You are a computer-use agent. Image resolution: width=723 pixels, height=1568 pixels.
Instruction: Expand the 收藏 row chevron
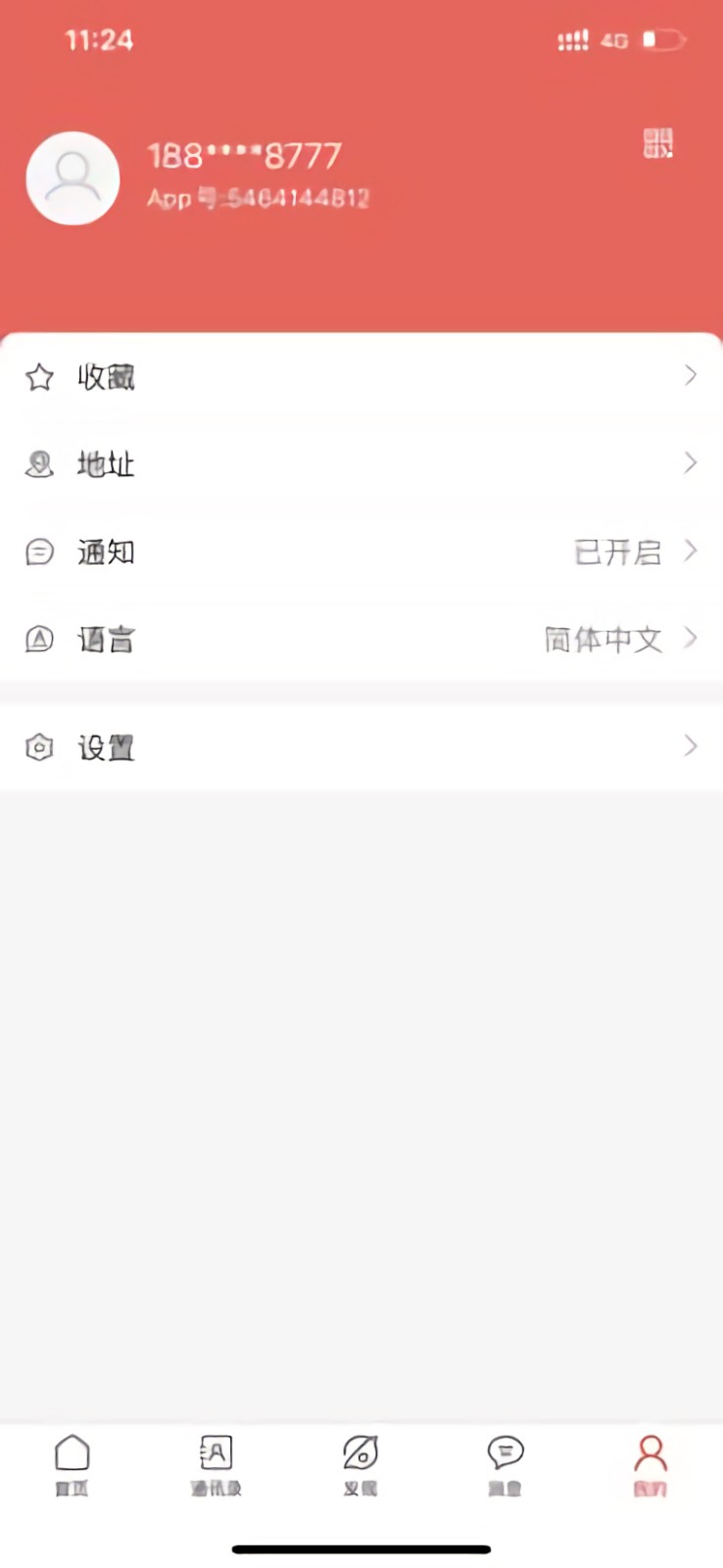click(x=691, y=375)
